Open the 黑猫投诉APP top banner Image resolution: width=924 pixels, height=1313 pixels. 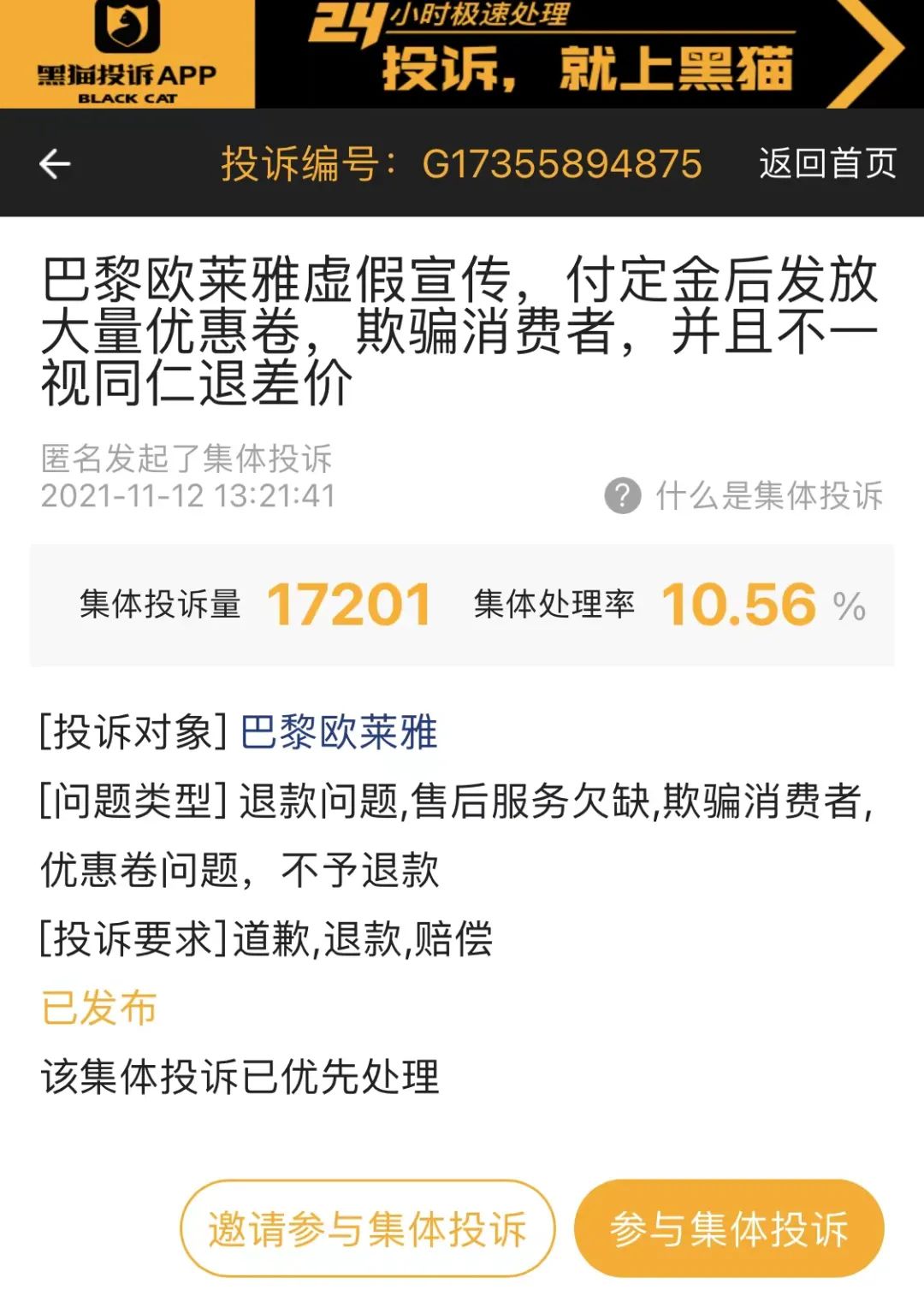(462, 53)
